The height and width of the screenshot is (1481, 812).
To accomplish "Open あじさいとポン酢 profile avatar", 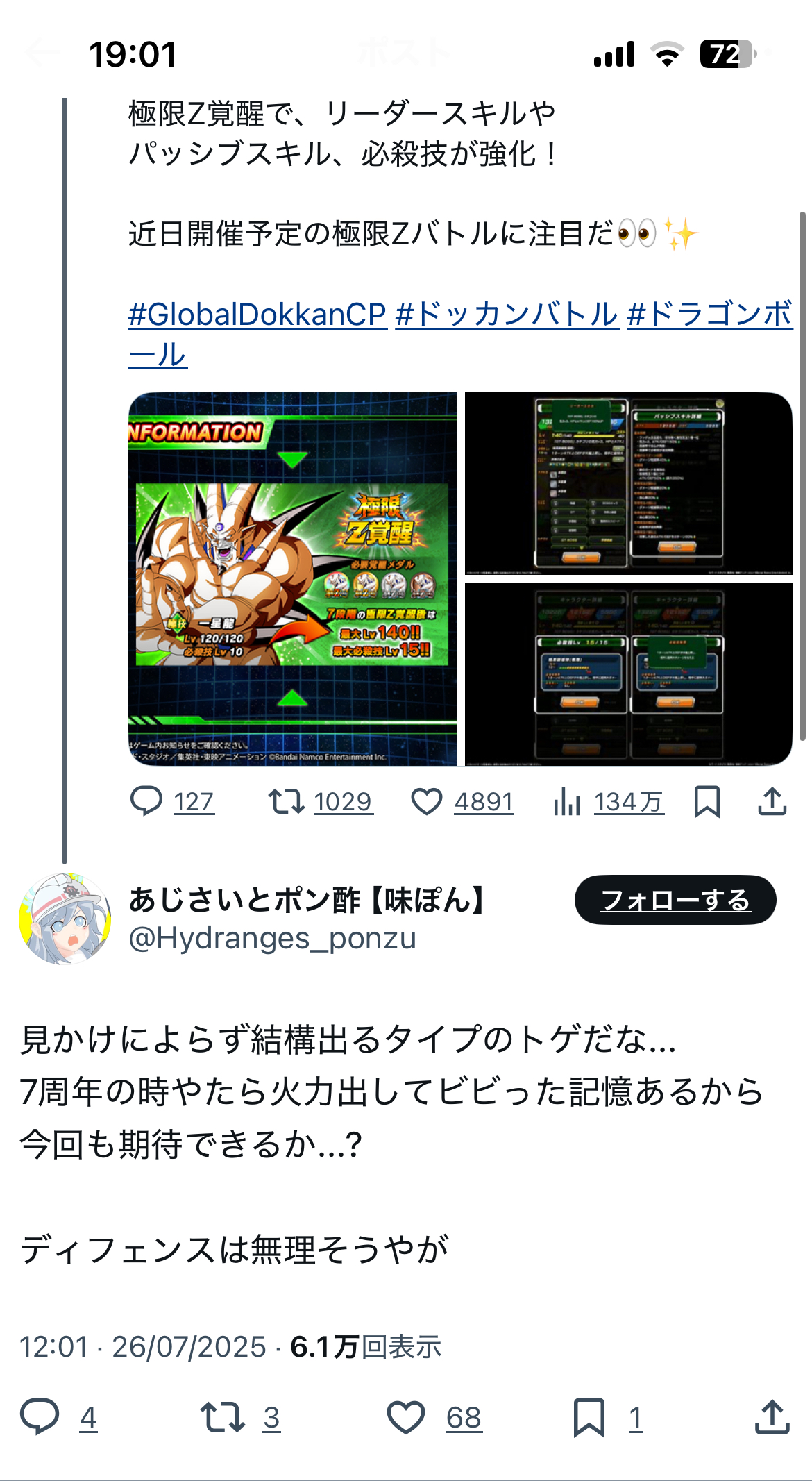I will (65, 919).
